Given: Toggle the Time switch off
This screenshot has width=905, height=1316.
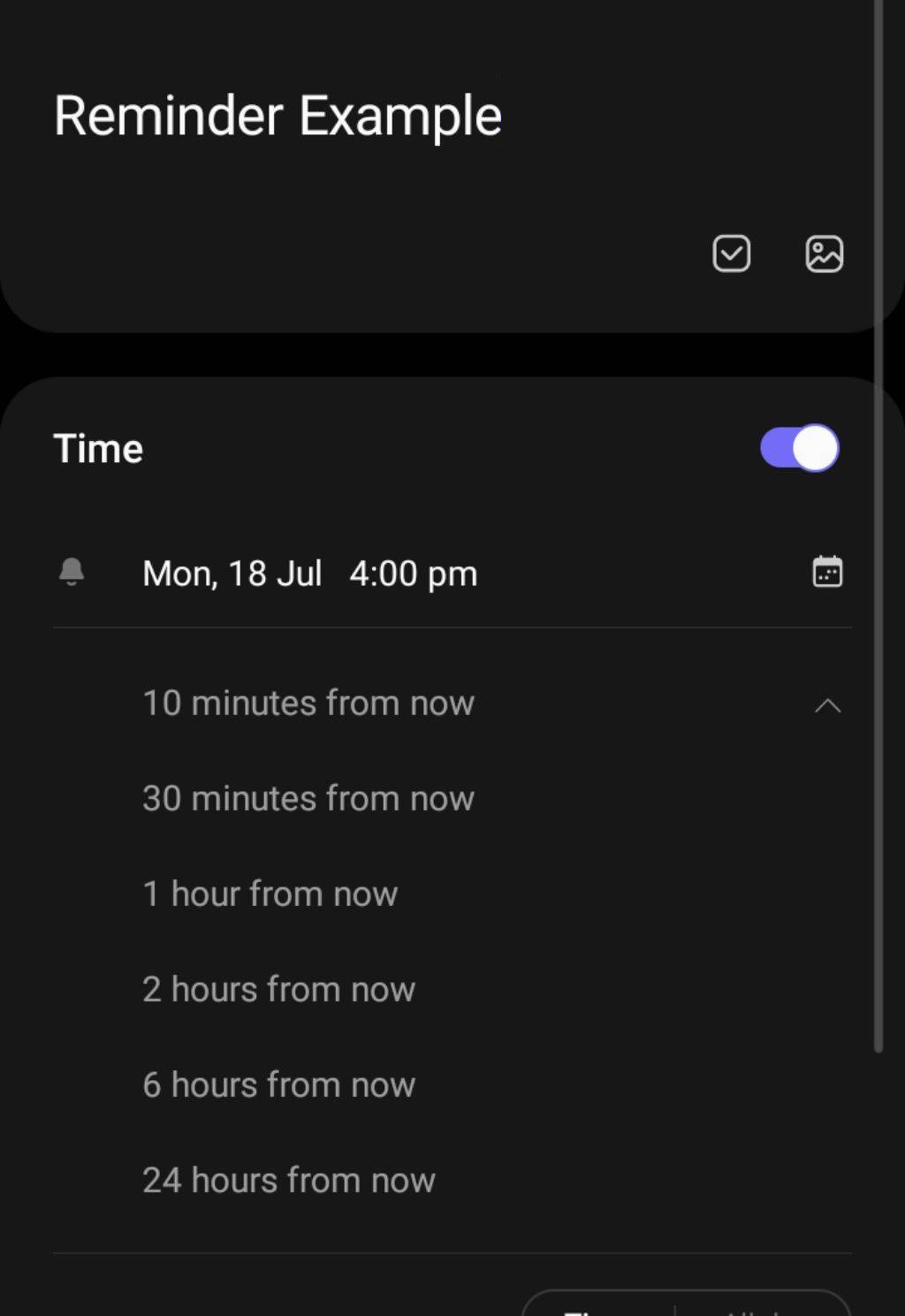Looking at the screenshot, I should 798,448.
